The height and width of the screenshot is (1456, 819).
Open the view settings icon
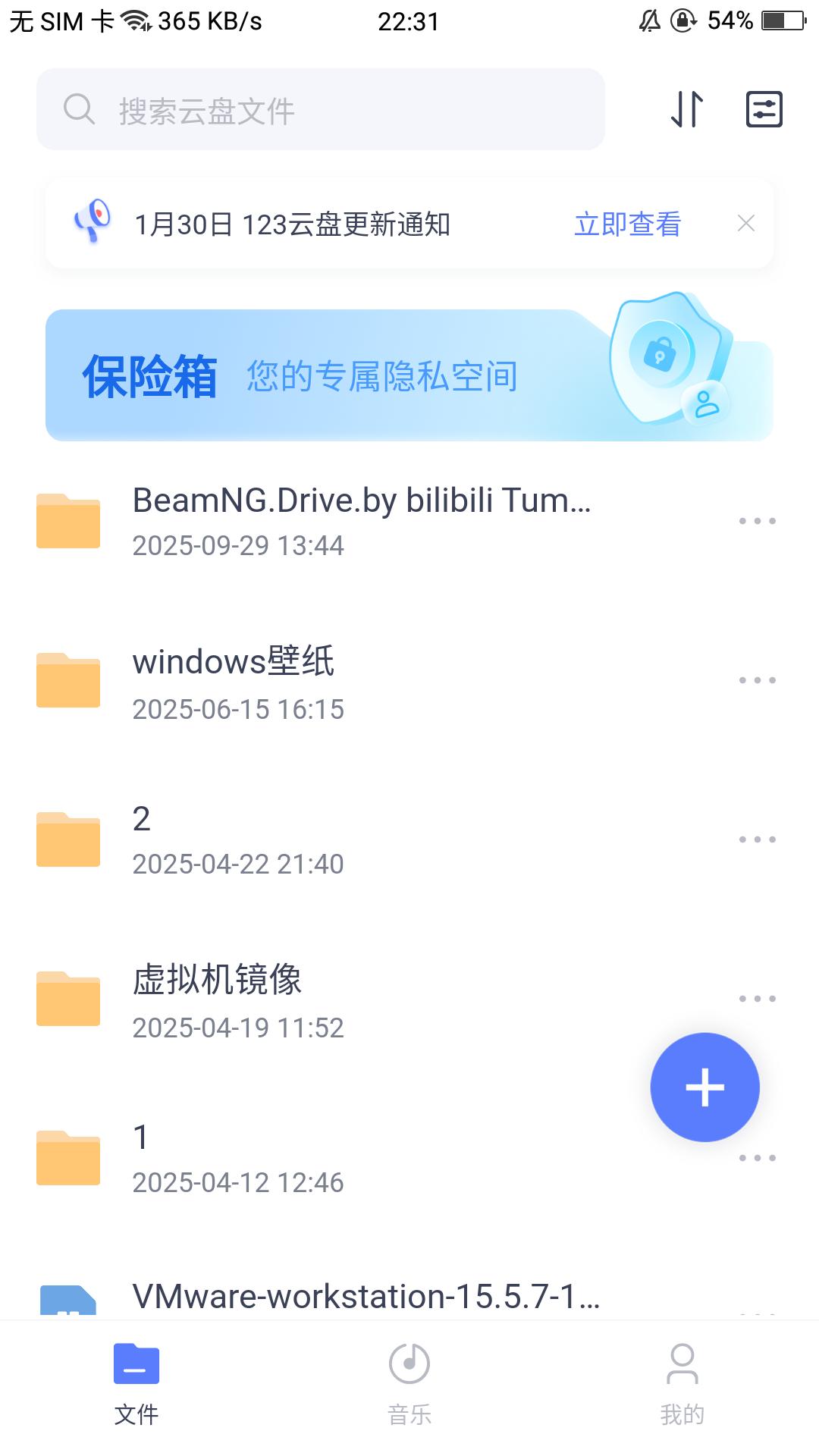point(764,109)
